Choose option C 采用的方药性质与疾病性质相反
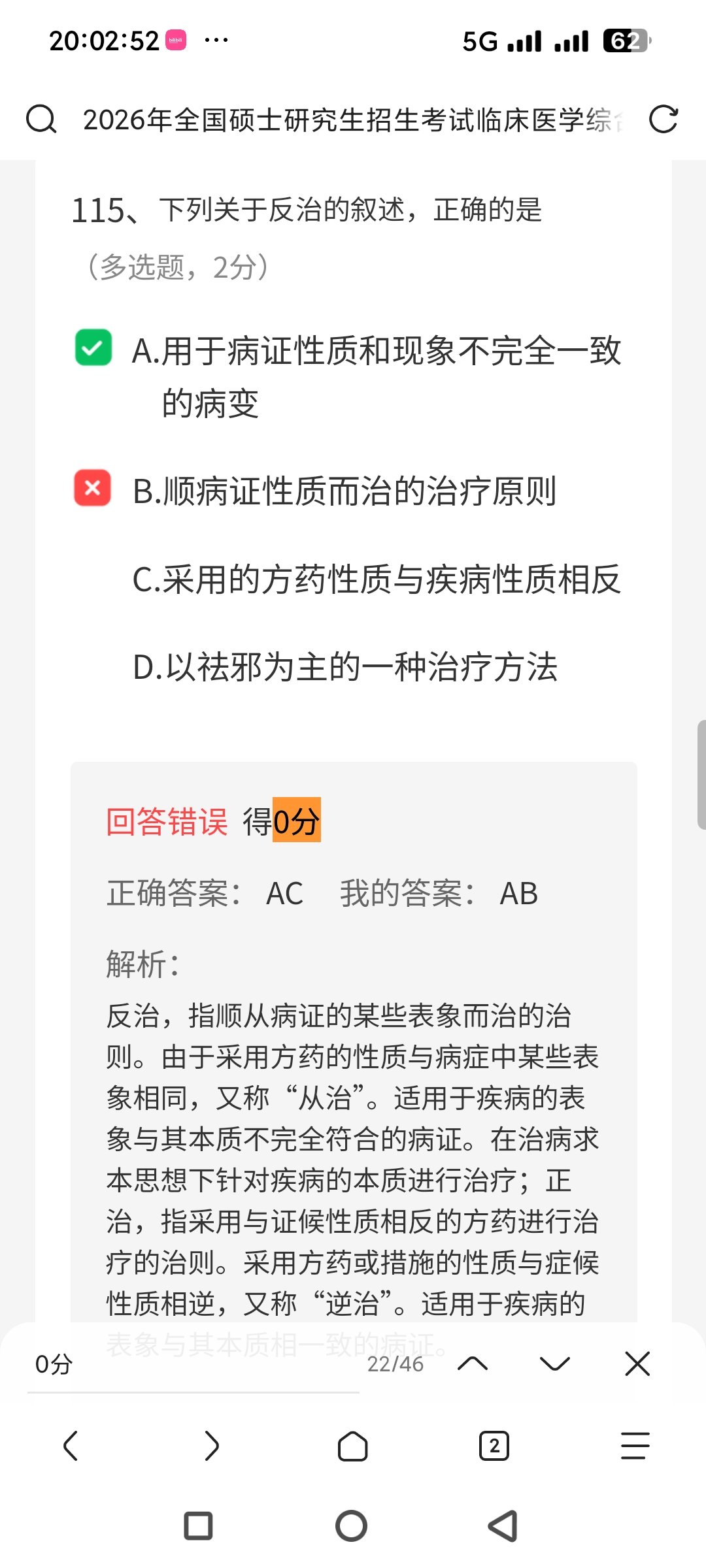The height and width of the screenshot is (1568, 706). click(377, 580)
